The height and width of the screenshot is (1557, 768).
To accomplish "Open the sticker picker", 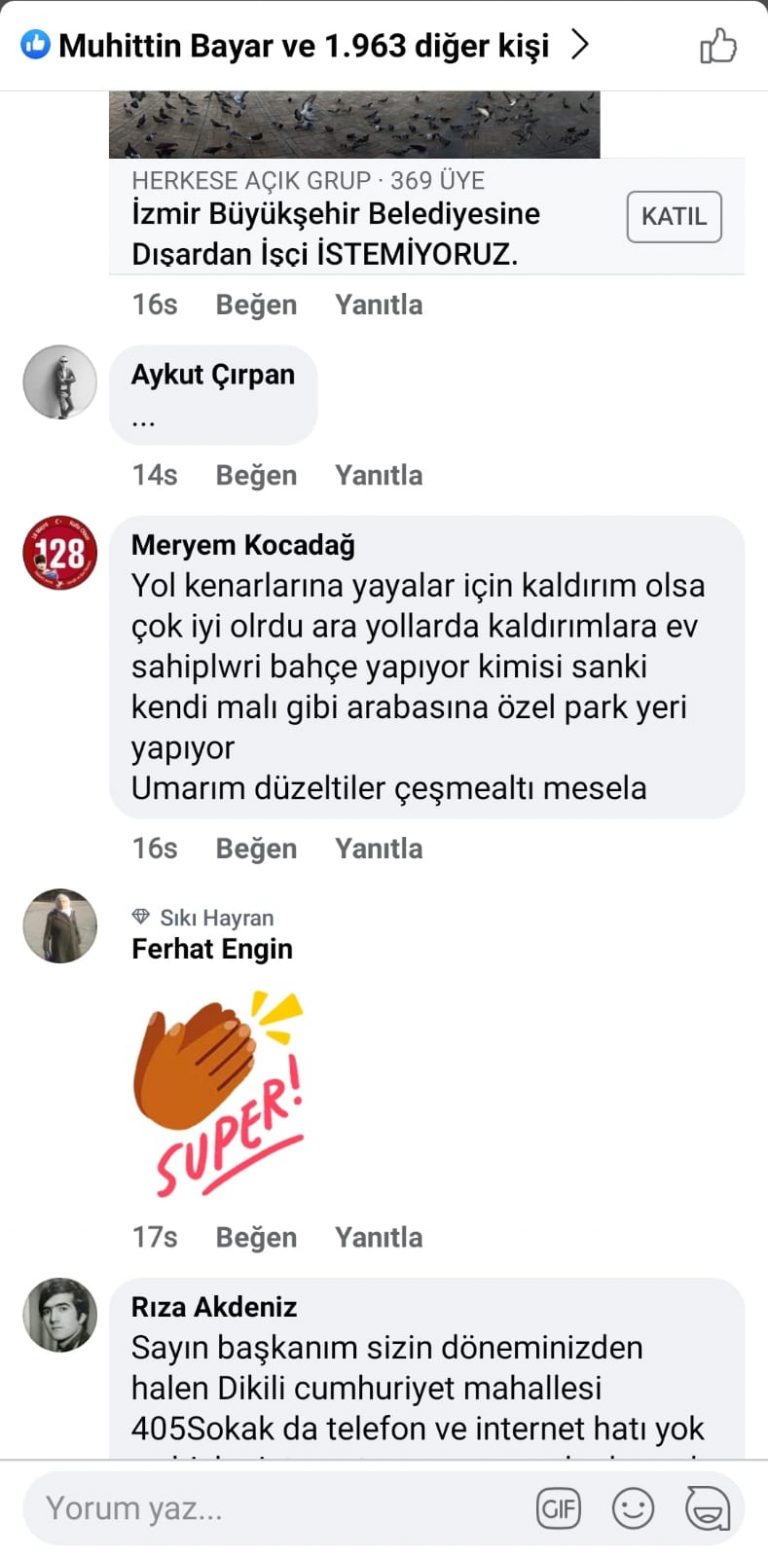I will coord(706,1508).
